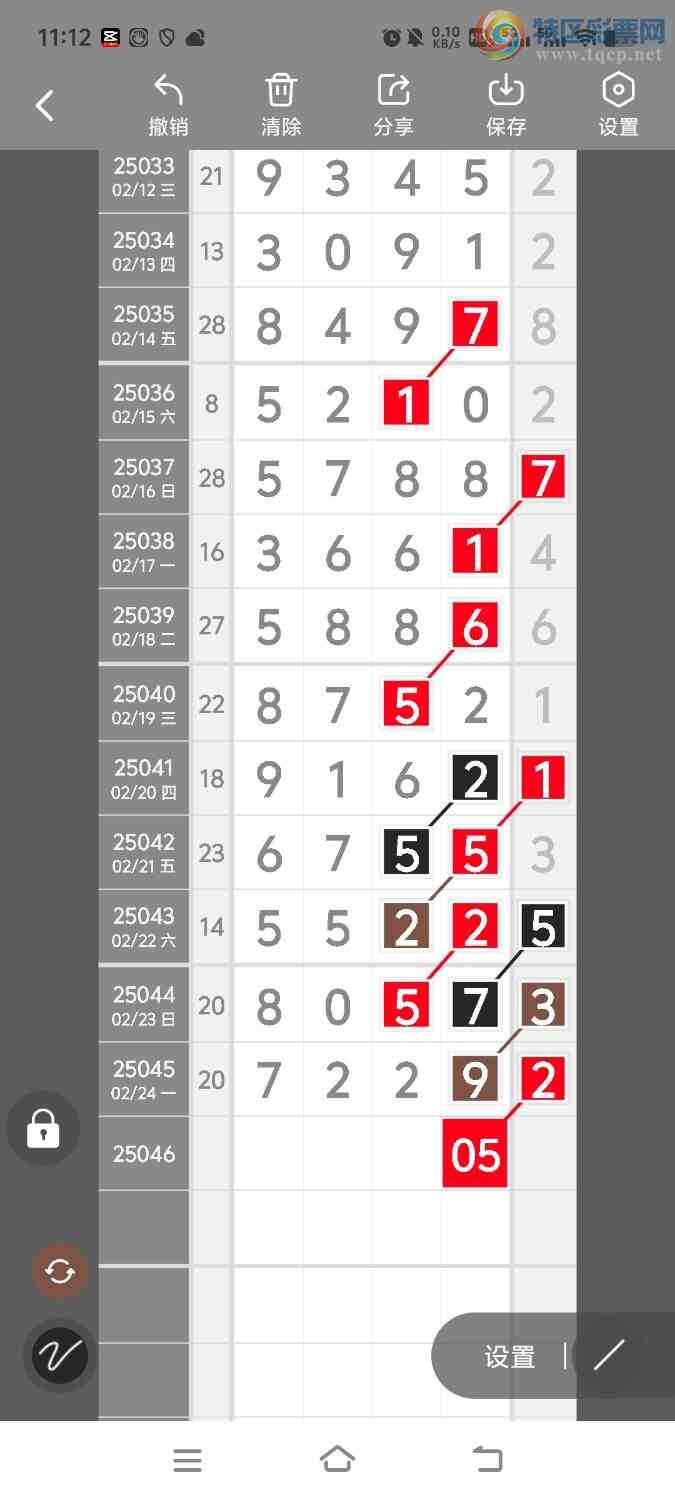Choose the straight line tool icon
Image resolution: width=675 pixels, height=1500 pixels.
tap(609, 1356)
